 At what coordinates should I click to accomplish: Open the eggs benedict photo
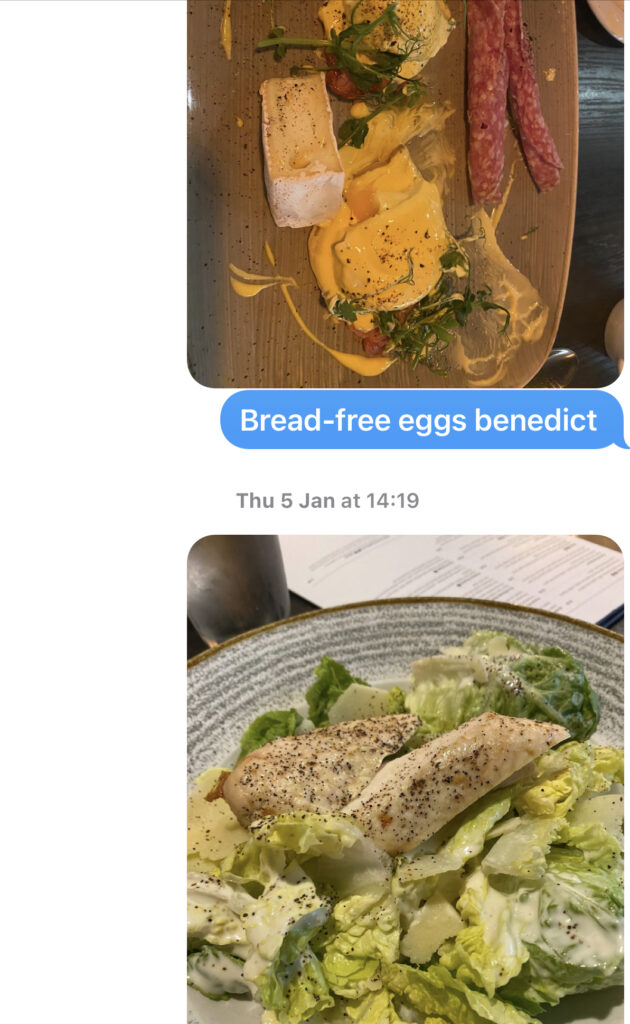(405, 194)
